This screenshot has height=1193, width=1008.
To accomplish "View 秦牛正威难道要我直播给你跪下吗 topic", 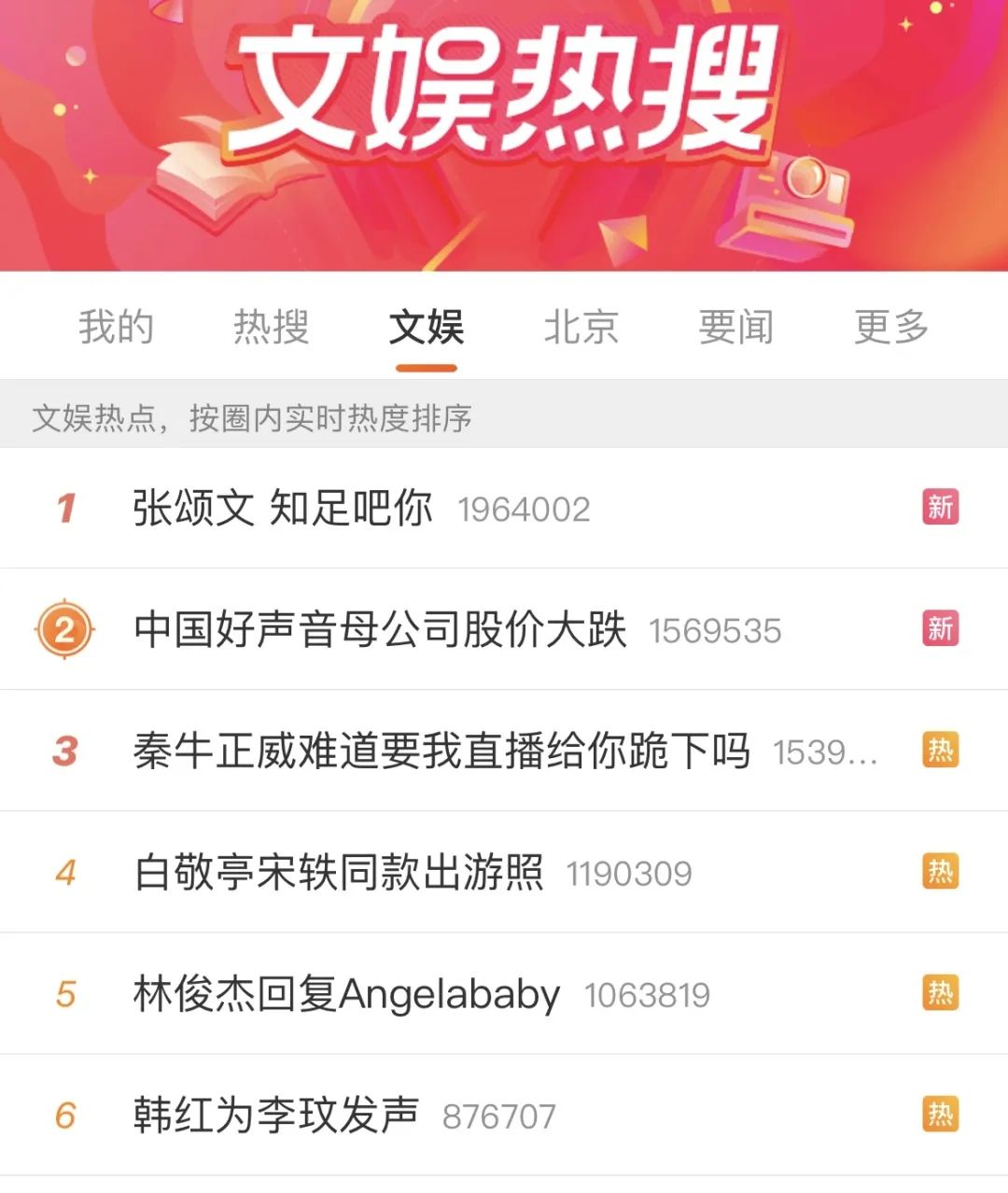I will (441, 751).
